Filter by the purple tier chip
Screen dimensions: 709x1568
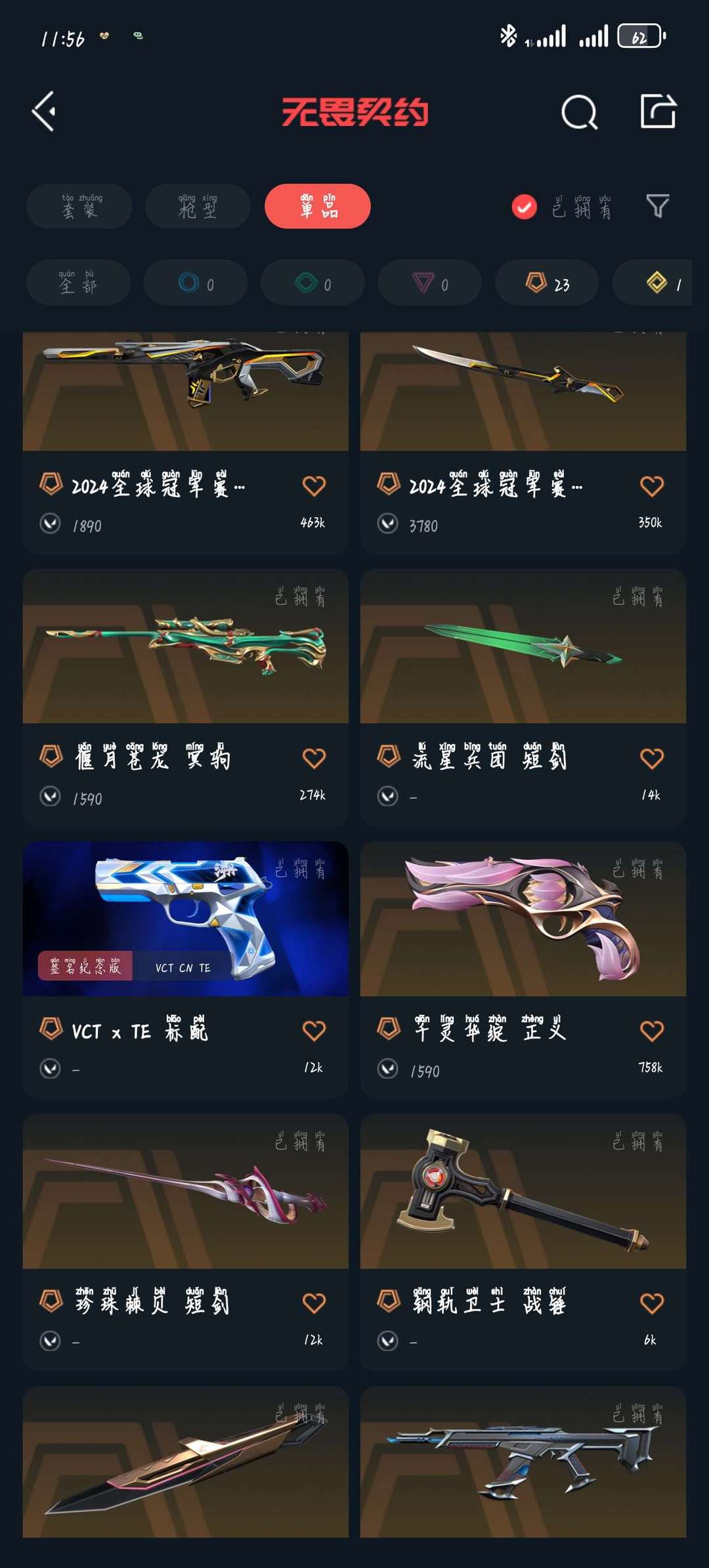(x=429, y=283)
